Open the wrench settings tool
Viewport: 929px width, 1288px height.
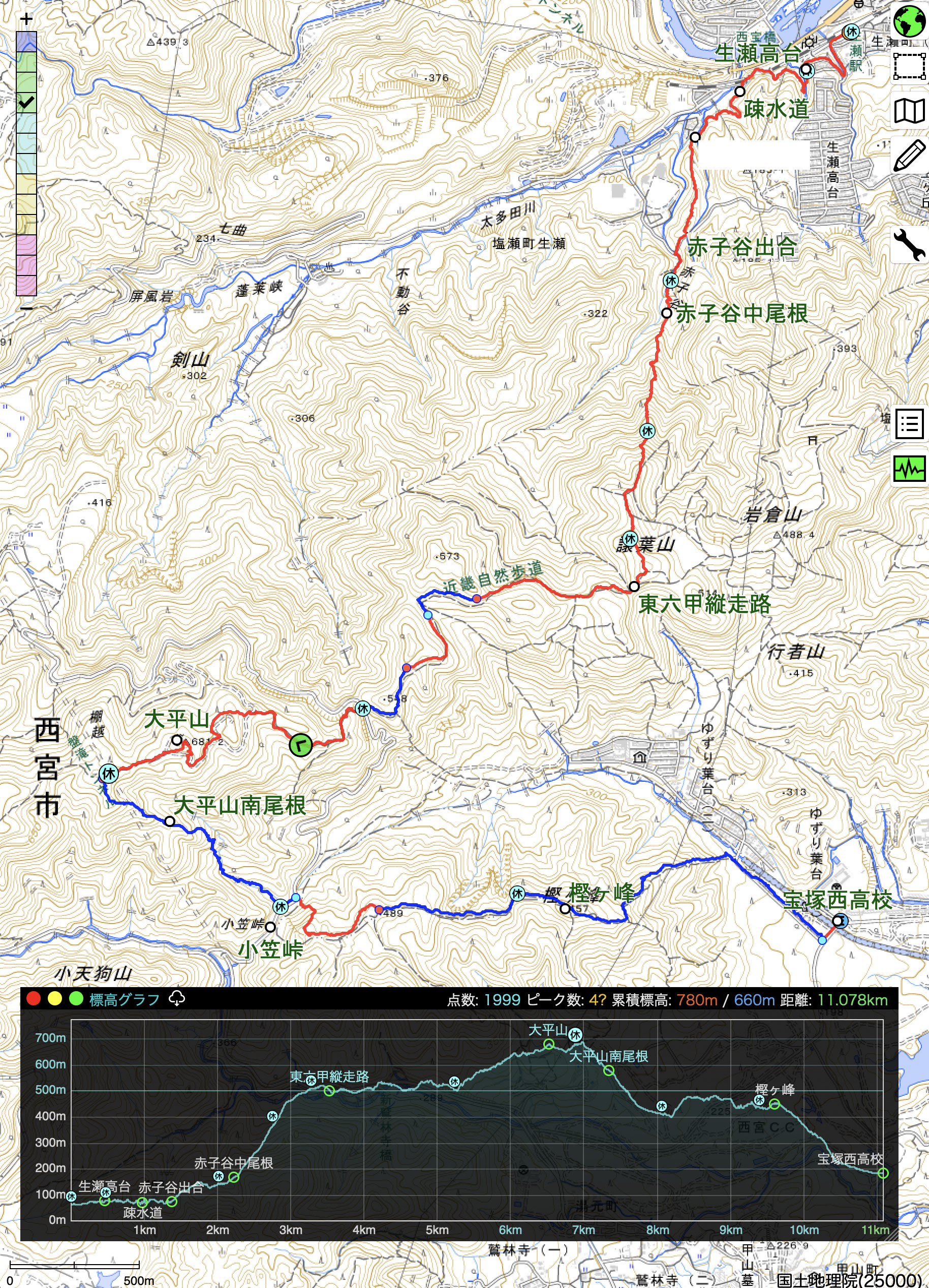909,245
